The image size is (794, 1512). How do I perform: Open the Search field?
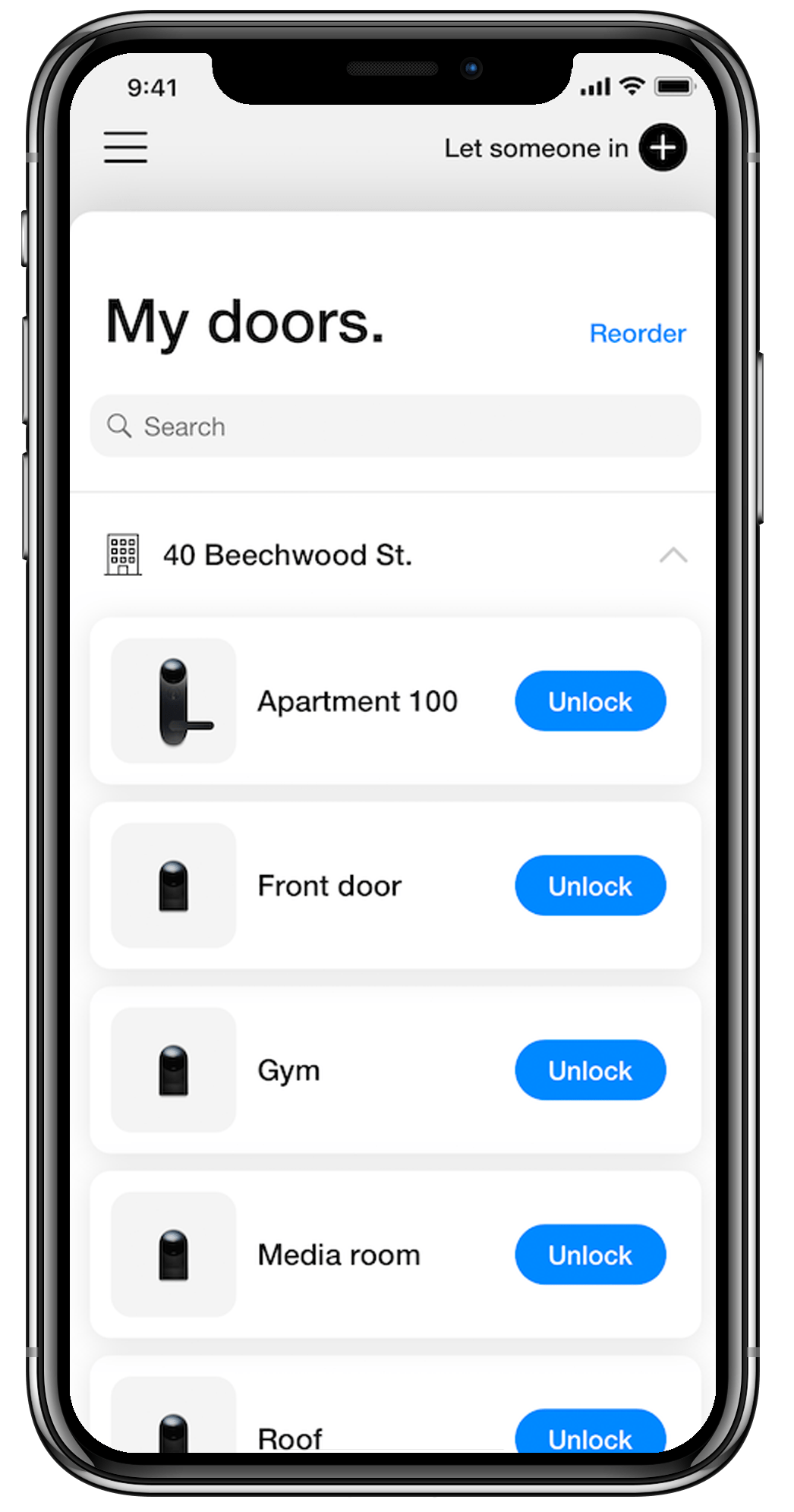point(395,427)
